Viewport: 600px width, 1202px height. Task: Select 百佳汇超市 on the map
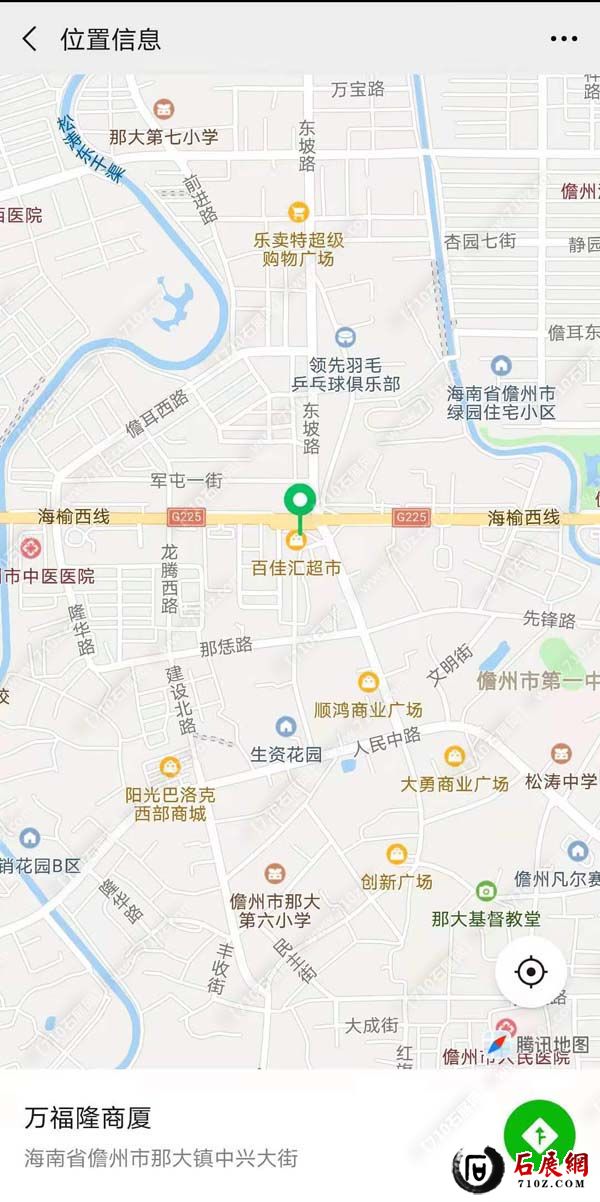(x=297, y=541)
